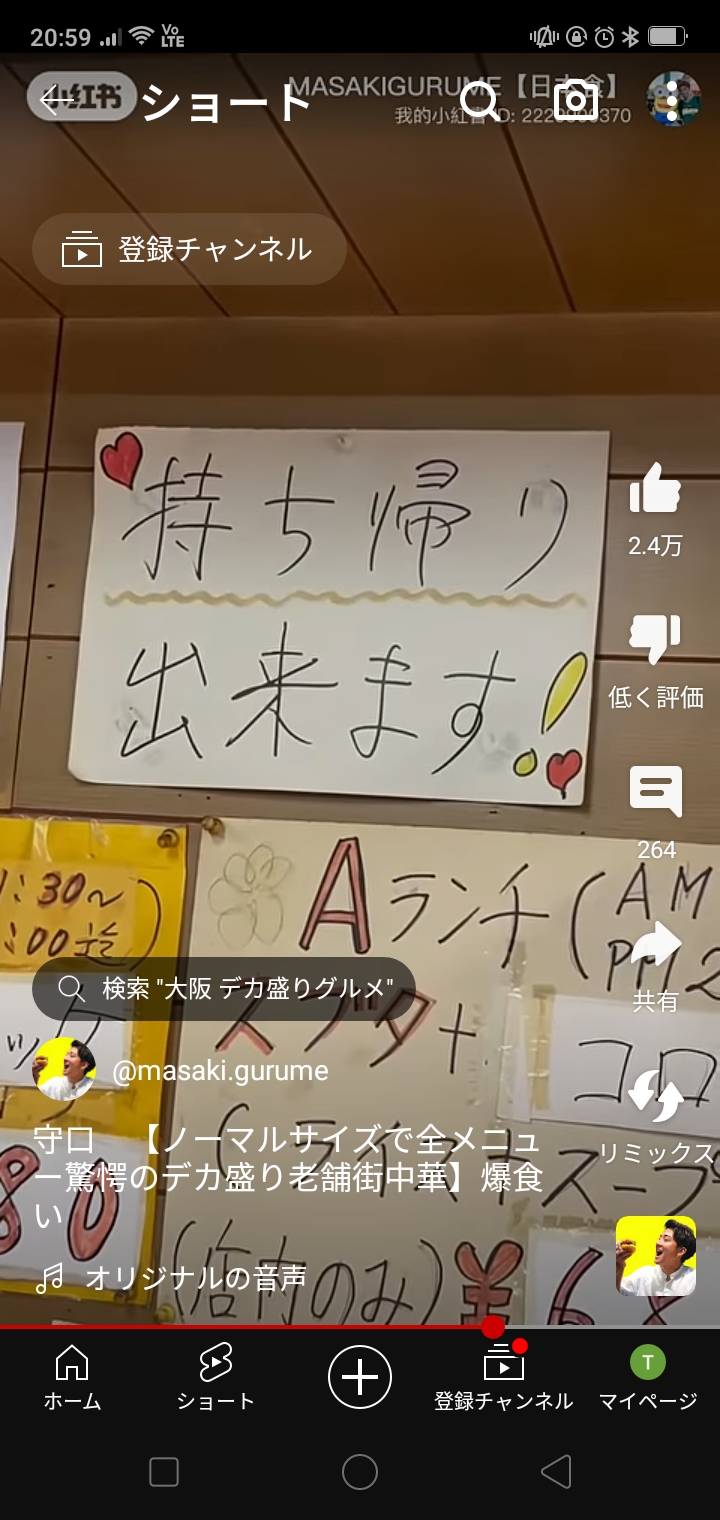This screenshot has height=1520, width=720.
Task: Open 登録チャンネル in the bottom navigation
Action: [503, 1376]
